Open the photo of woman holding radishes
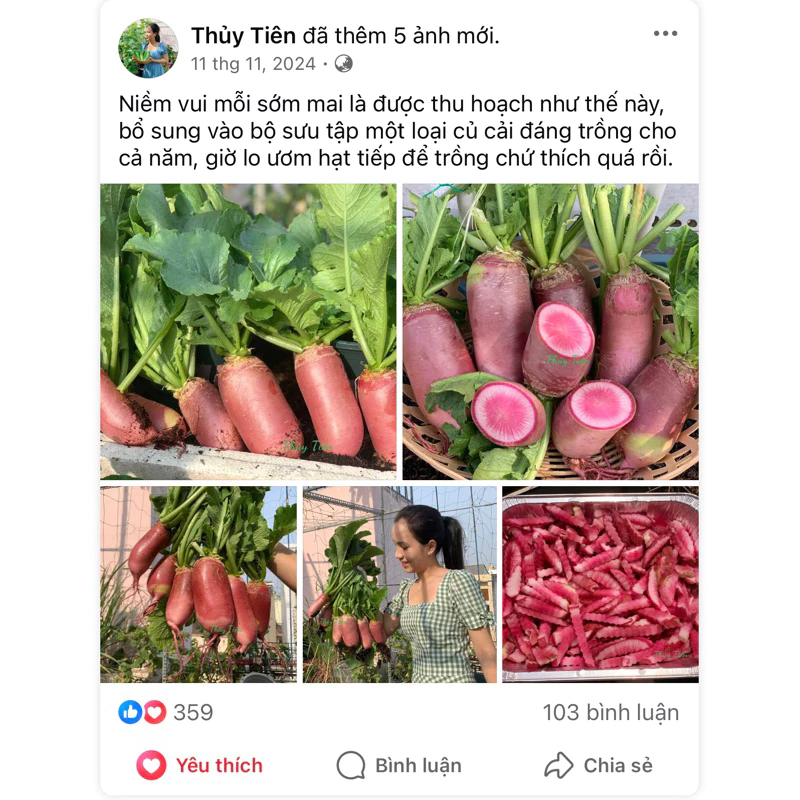The height and width of the screenshot is (800, 800). click(399, 584)
